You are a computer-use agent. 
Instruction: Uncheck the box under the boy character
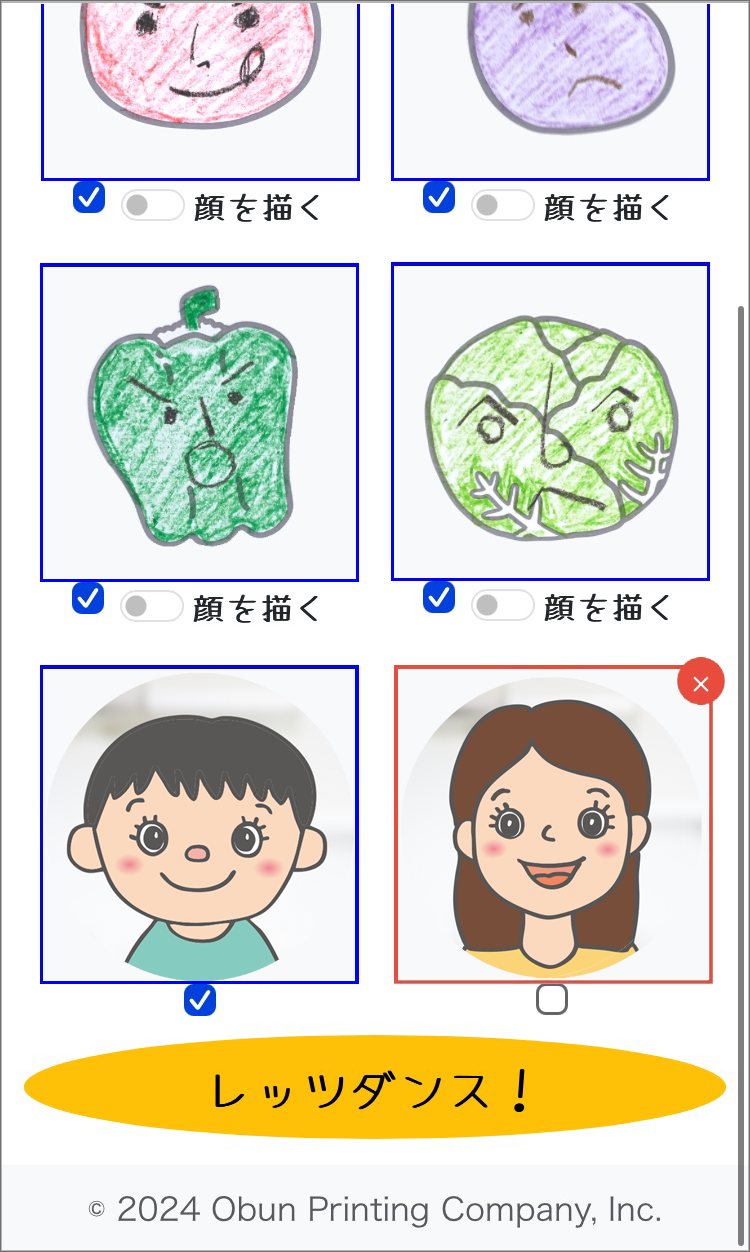(200, 999)
